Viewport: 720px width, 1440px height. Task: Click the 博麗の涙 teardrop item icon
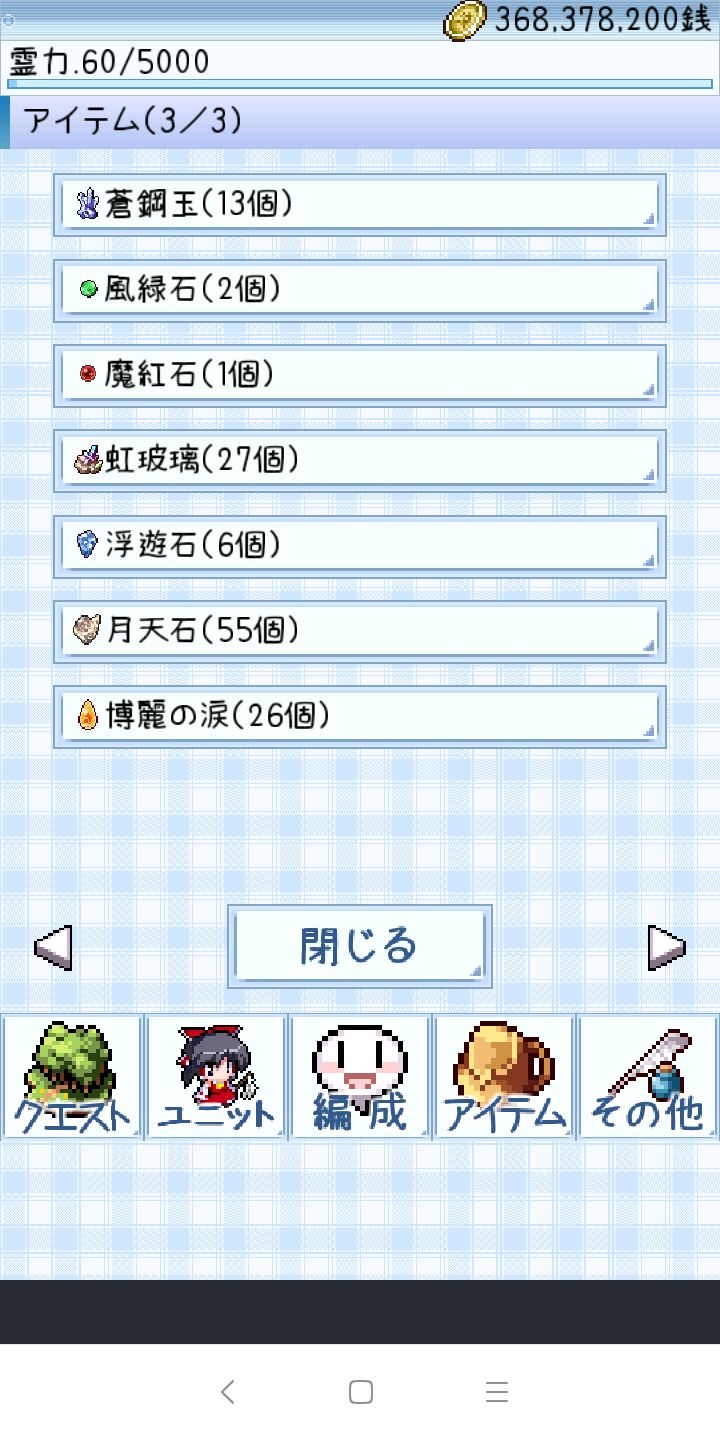(88, 715)
